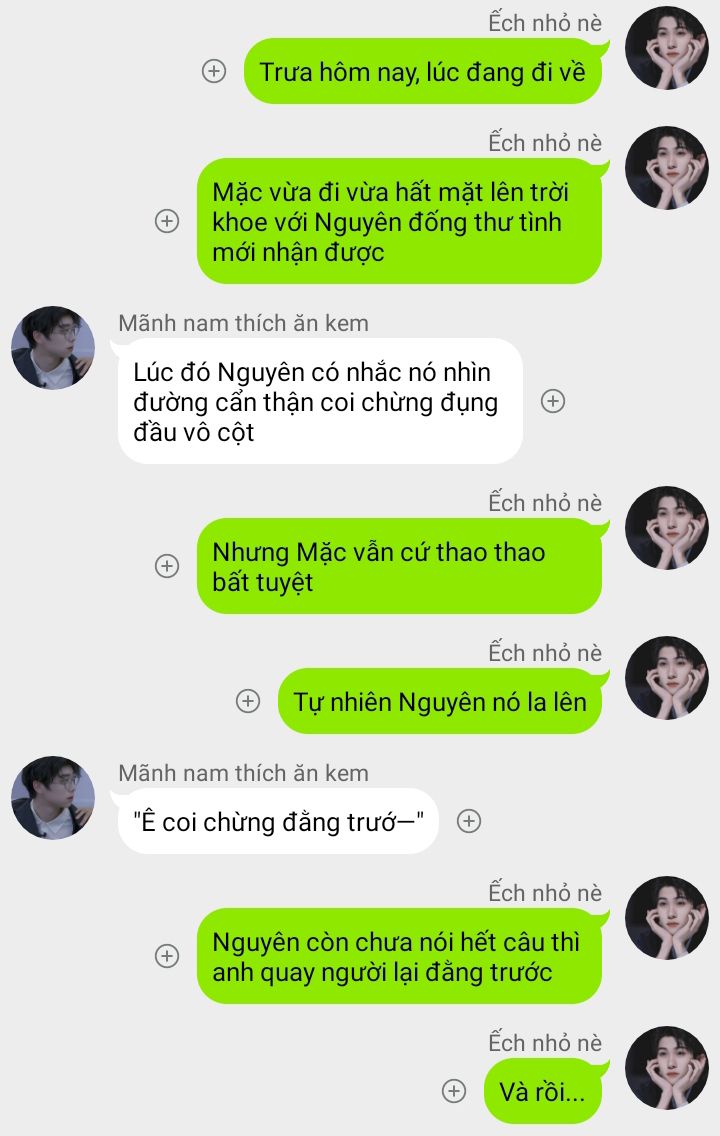
Task: Tap plus icon beside "Mặc vừa đi vừa hất mặt" message
Action: 167,221
